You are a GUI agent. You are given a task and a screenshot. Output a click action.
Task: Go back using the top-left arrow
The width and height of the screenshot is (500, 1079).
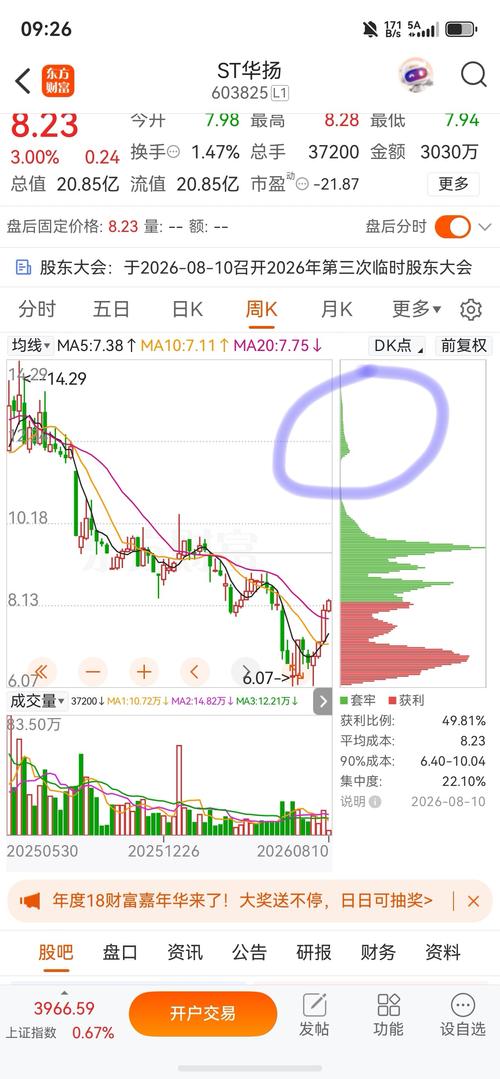coord(23,81)
